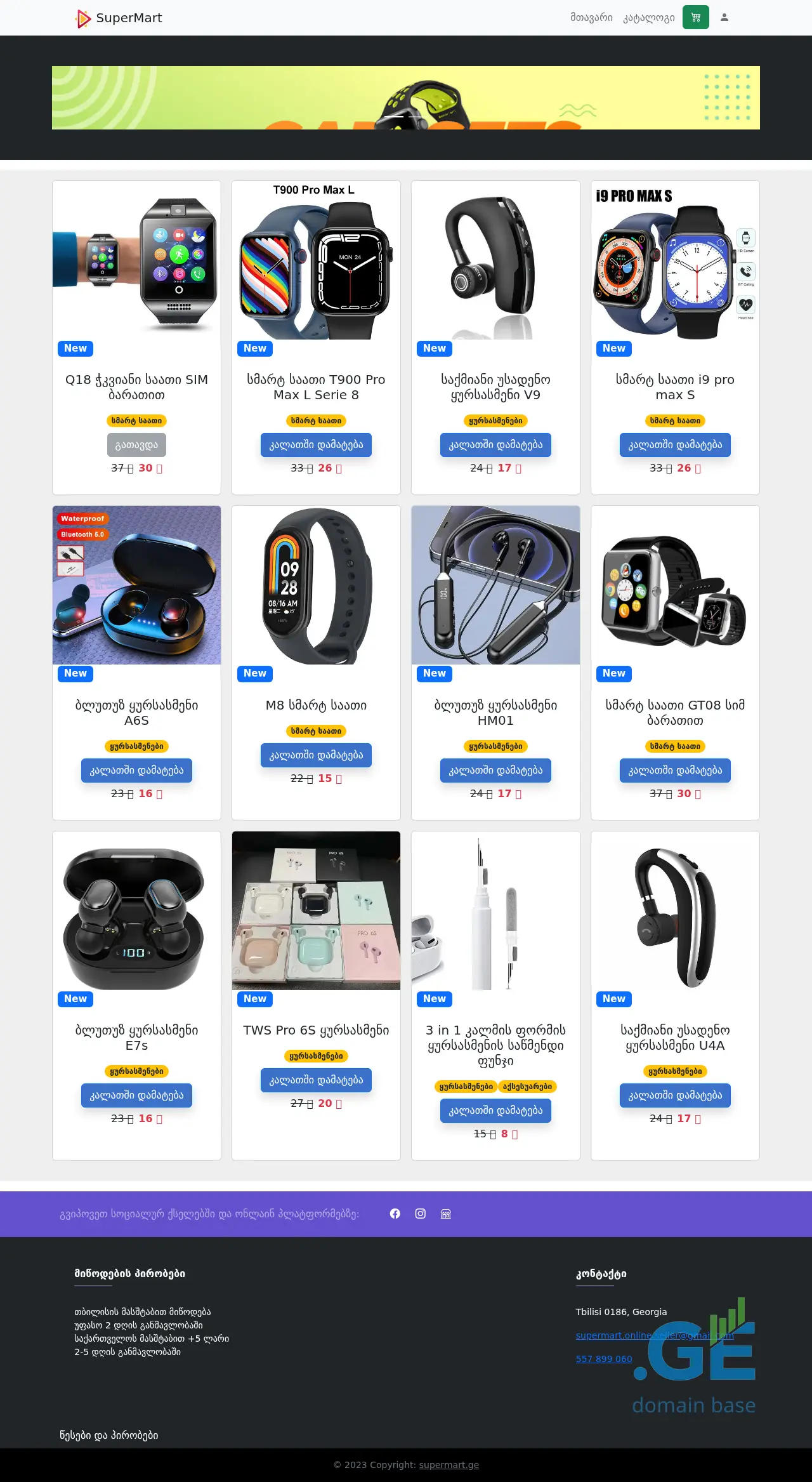812x1482 pixels.
Task: Add V9 earphone to cart
Action: tap(495, 445)
